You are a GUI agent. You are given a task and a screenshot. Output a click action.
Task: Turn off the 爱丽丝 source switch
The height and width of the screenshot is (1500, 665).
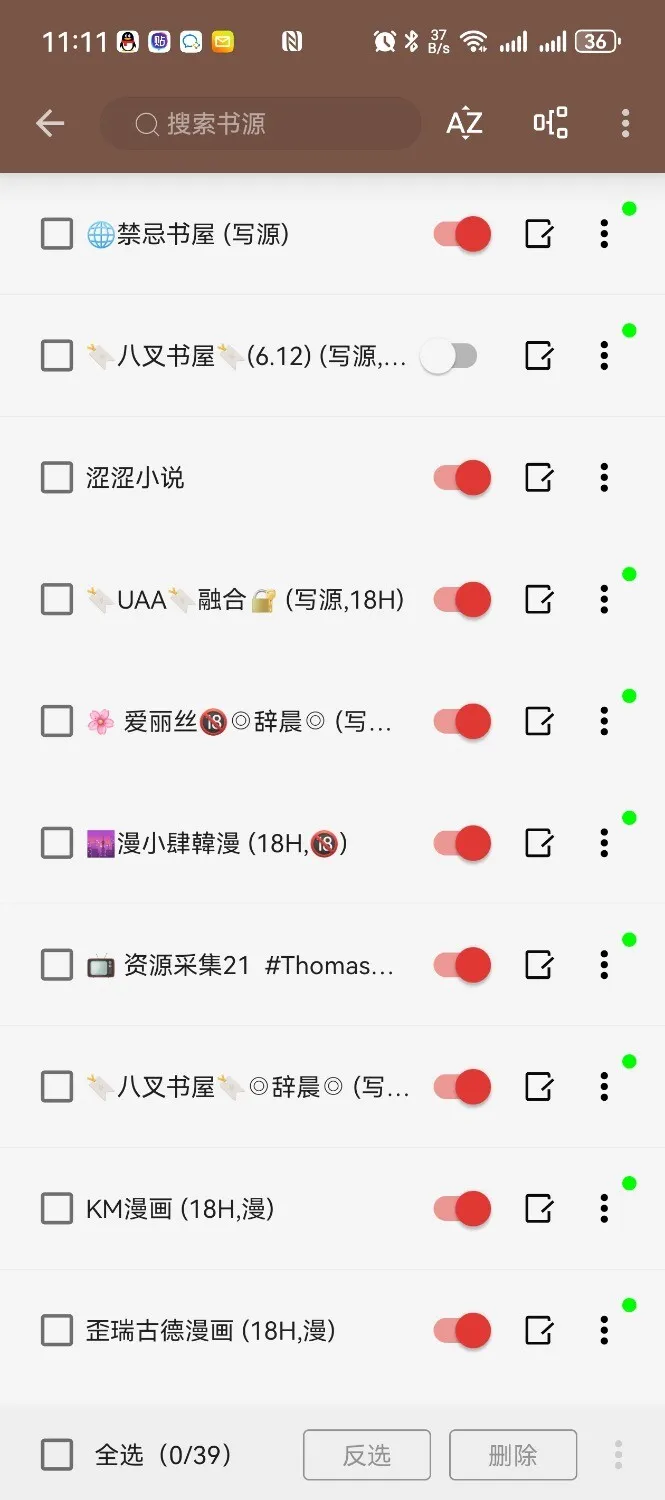tap(462, 721)
